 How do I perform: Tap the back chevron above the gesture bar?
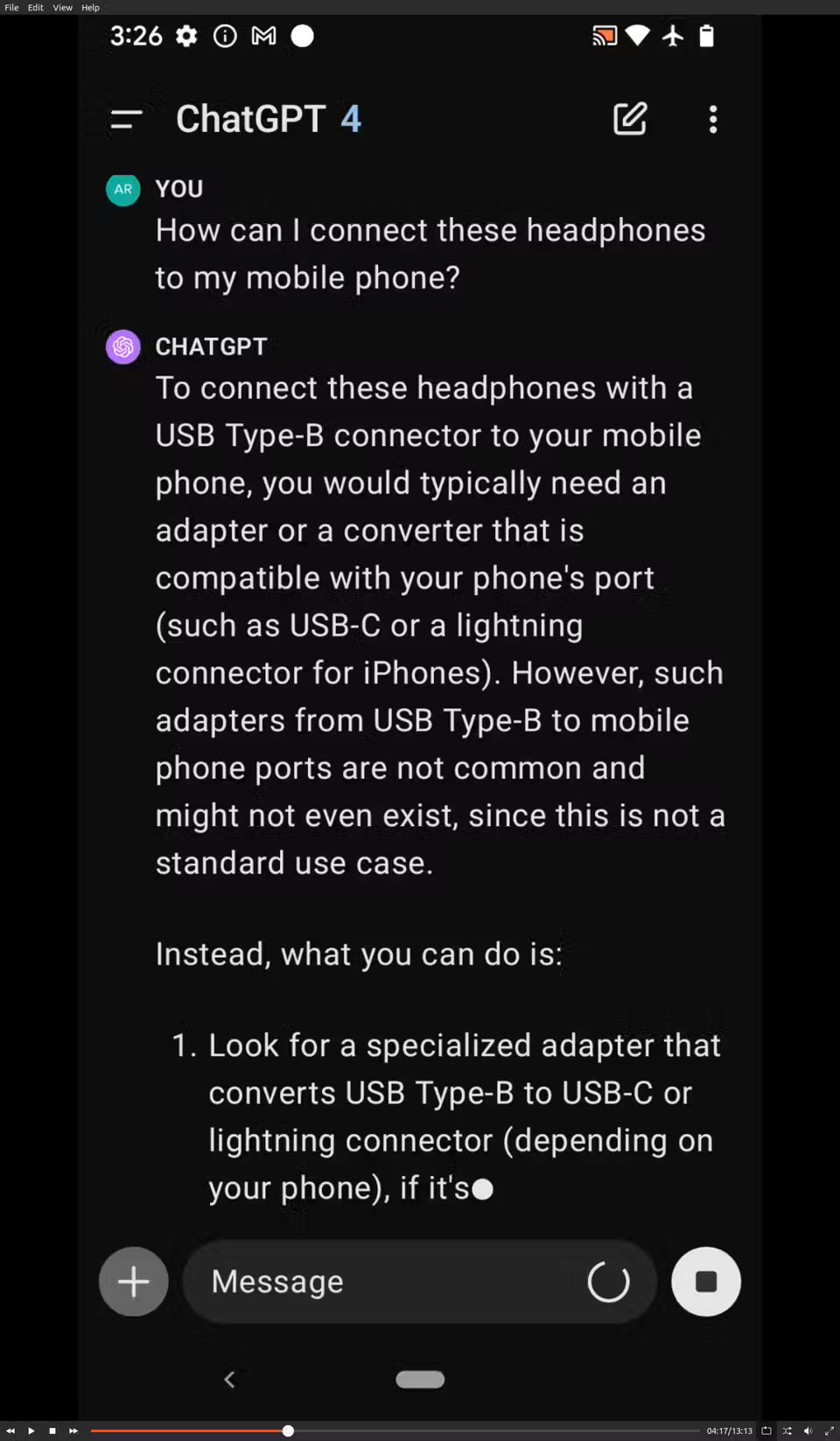point(229,1379)
